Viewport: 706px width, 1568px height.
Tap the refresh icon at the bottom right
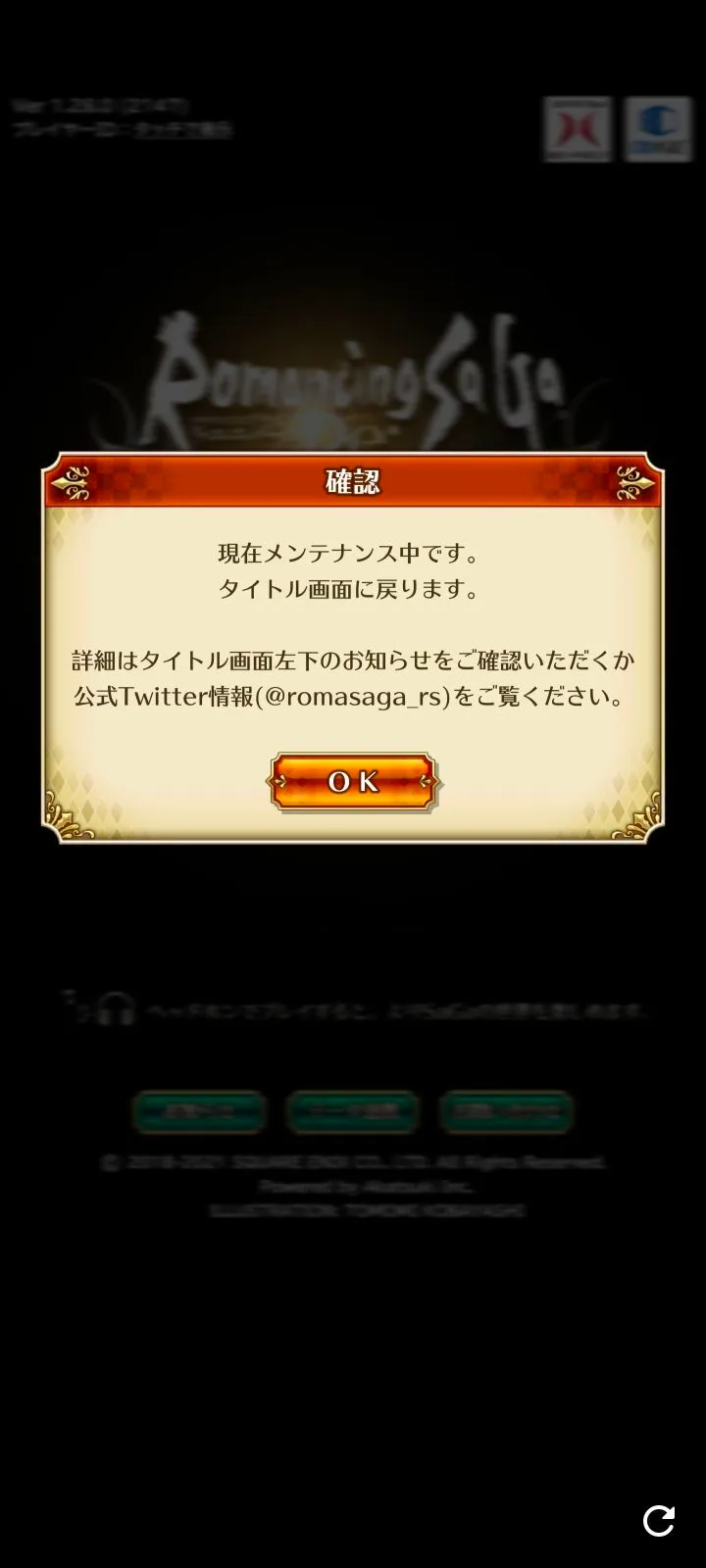click(x=658, y=1520)
